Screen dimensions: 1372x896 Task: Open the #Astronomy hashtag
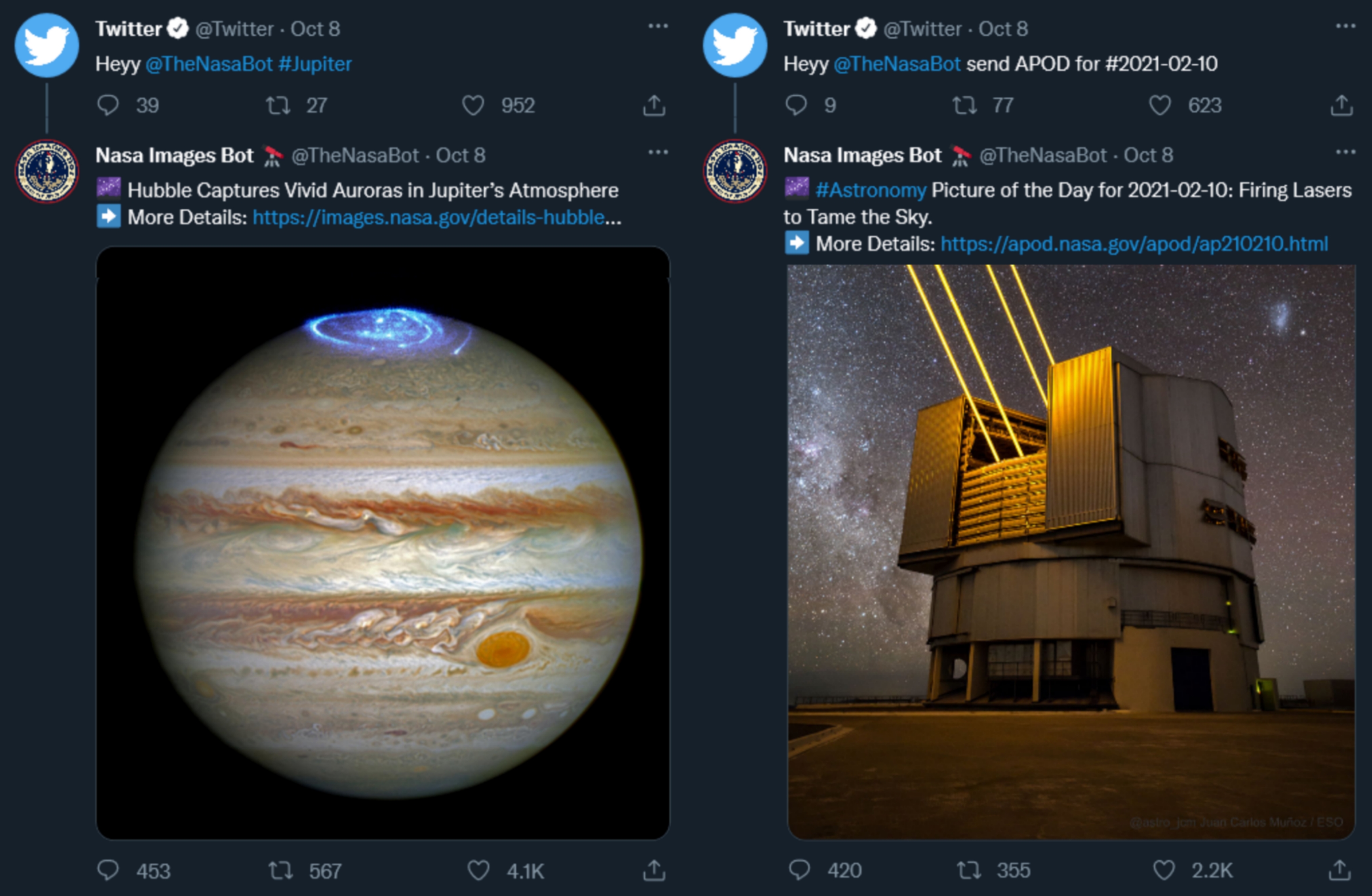pyautogui.click(x=871, y=190)
